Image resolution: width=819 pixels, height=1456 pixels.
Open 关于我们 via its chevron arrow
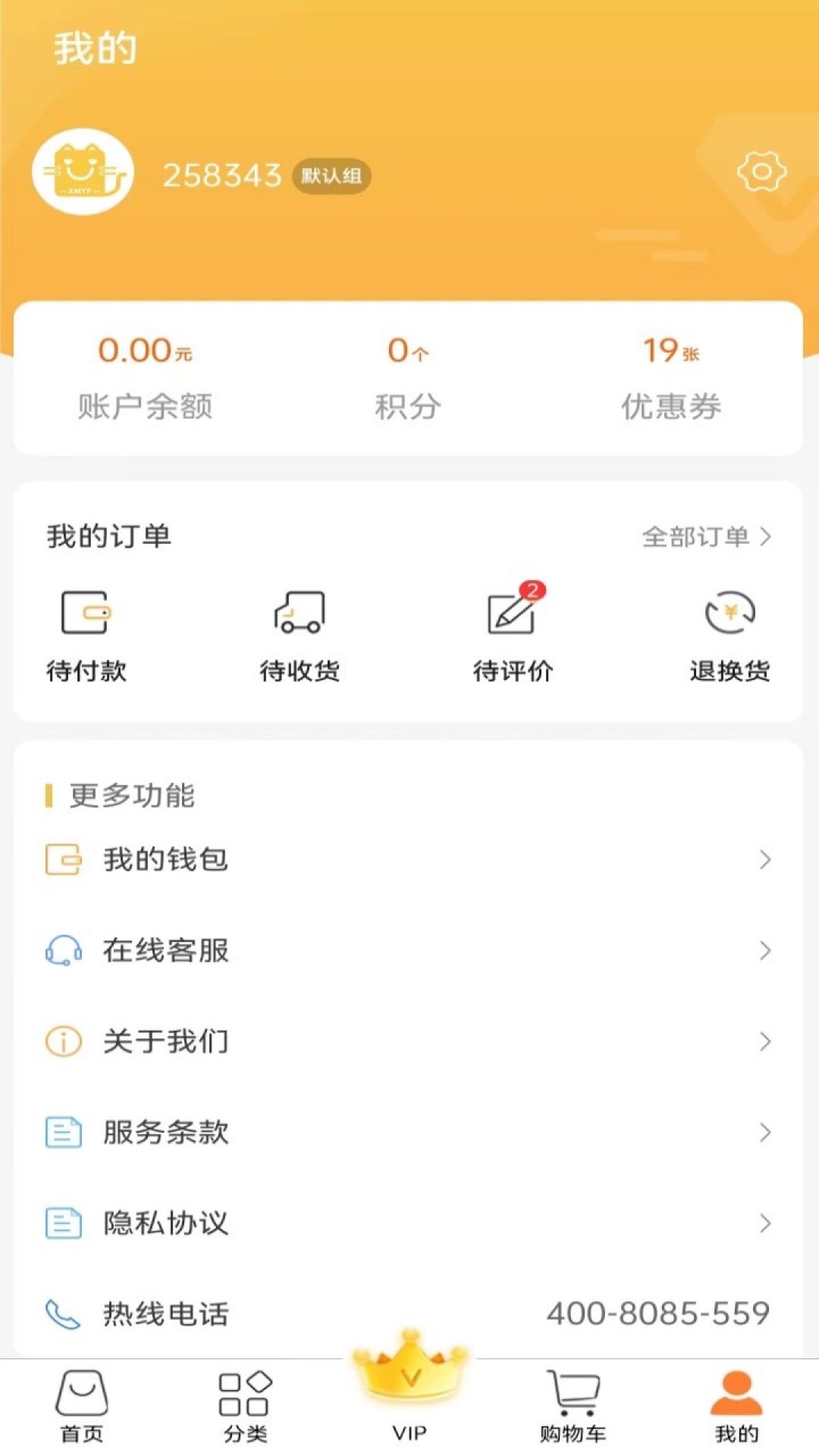point(766,1041)
